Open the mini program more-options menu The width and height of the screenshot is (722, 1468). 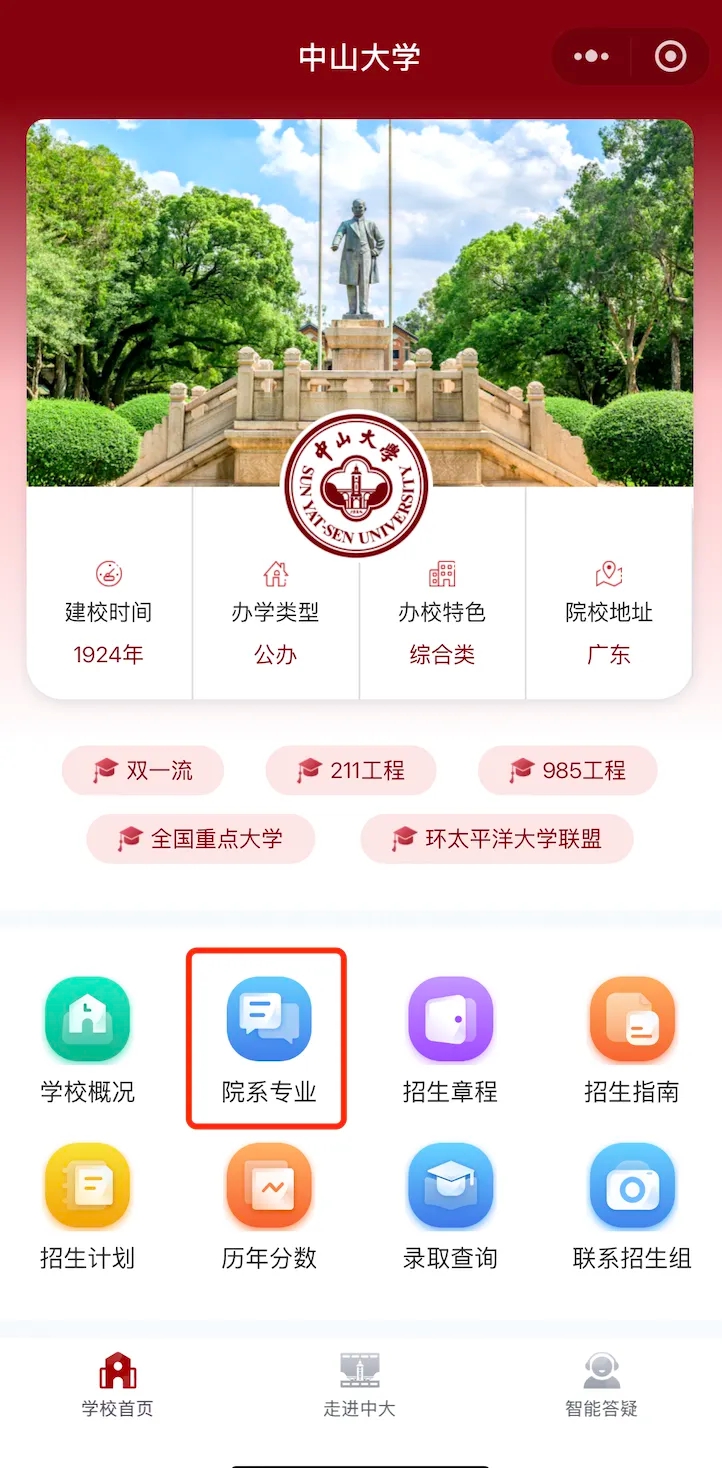click(x=591, y=57)
